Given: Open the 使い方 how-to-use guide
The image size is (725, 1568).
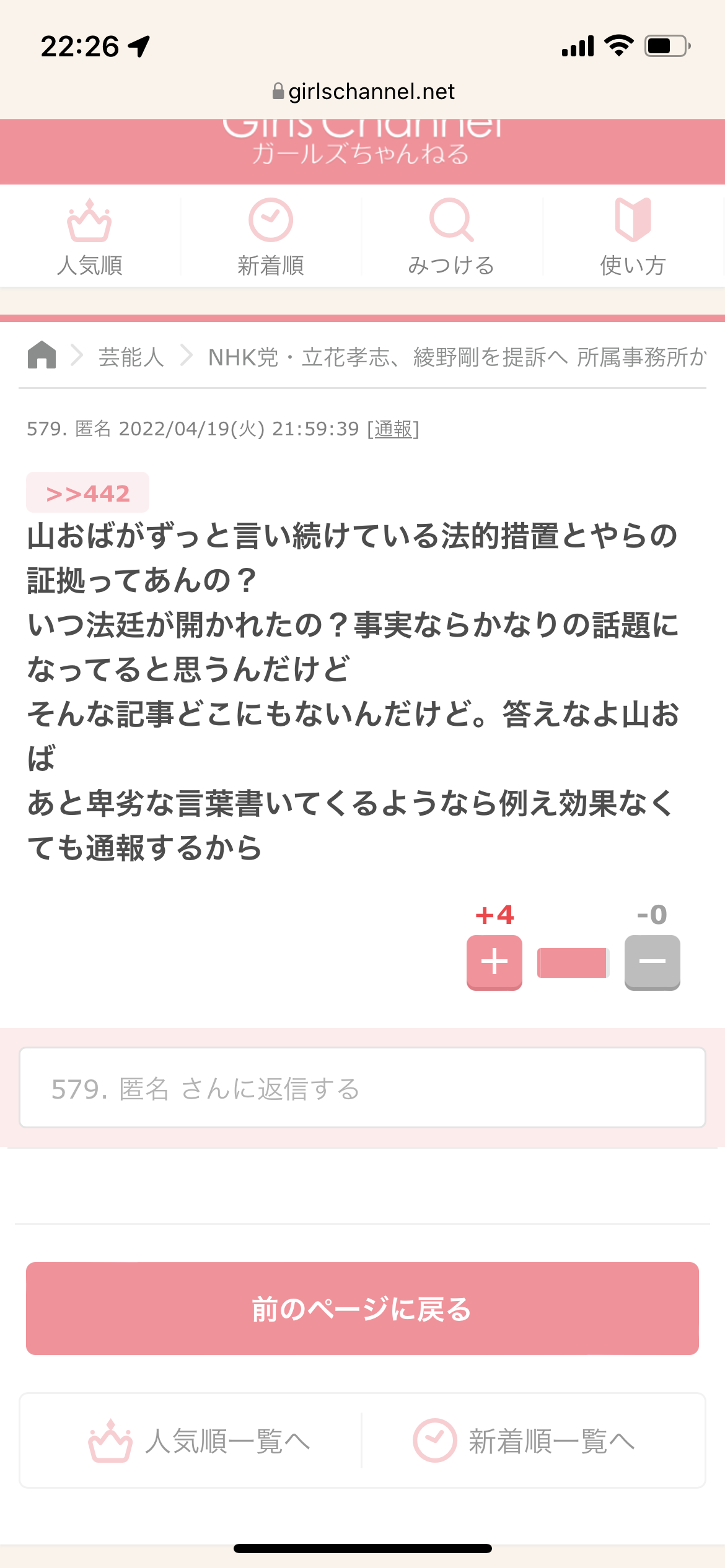Looking at the screenshot, I should click(x=633, y=237).
